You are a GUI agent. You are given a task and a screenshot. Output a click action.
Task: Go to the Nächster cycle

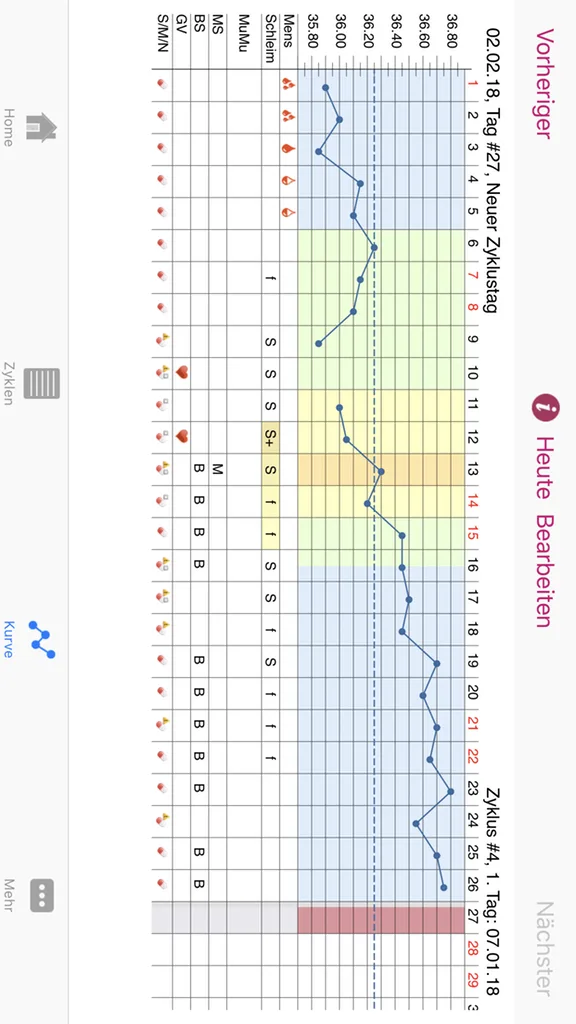pyautogui.click(x=545, y=948)
